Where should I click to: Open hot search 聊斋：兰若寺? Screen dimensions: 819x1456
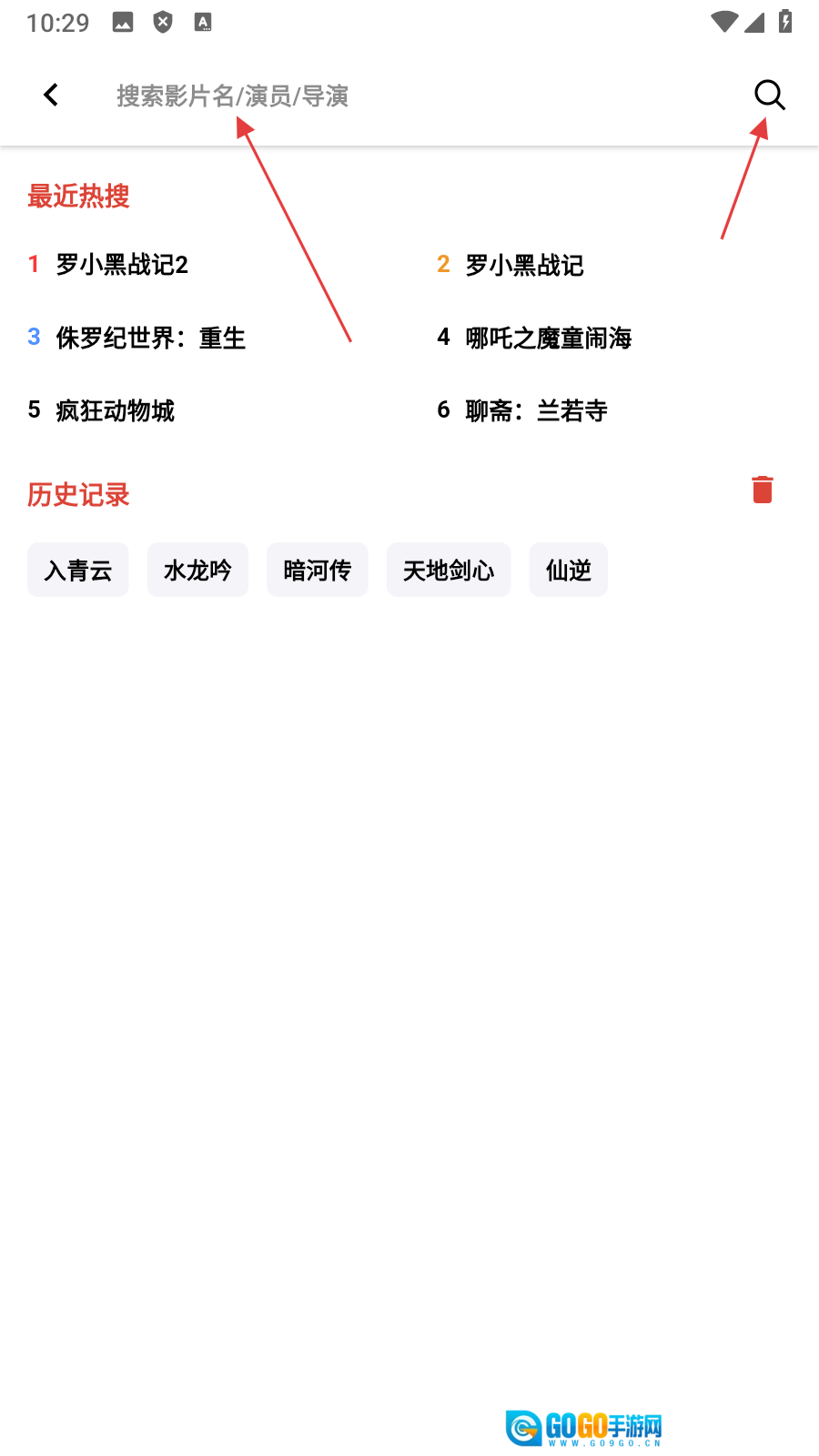point(536,410)
